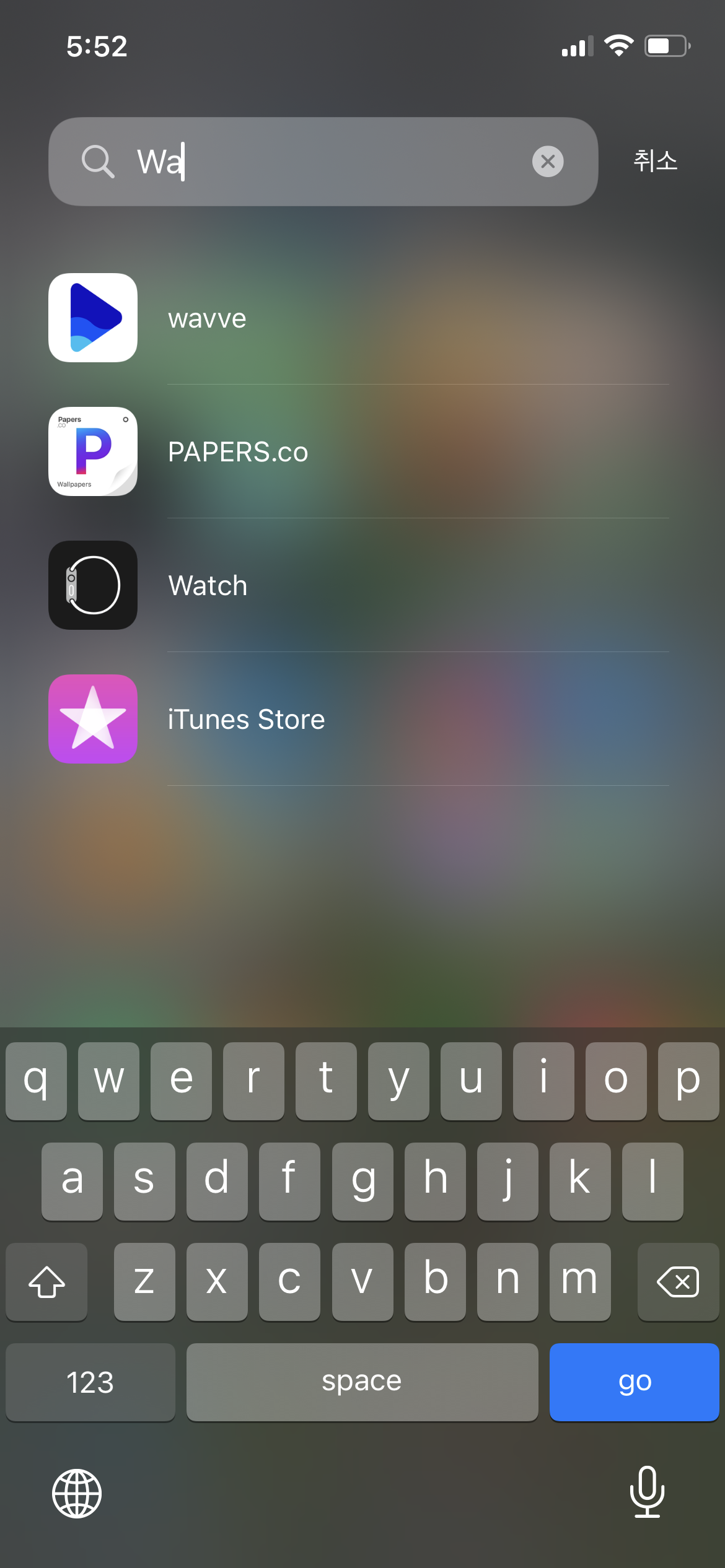Screen dimensions: 725x1568
Task: Start dictation with microphone icon
Action: coord(647,1492)
